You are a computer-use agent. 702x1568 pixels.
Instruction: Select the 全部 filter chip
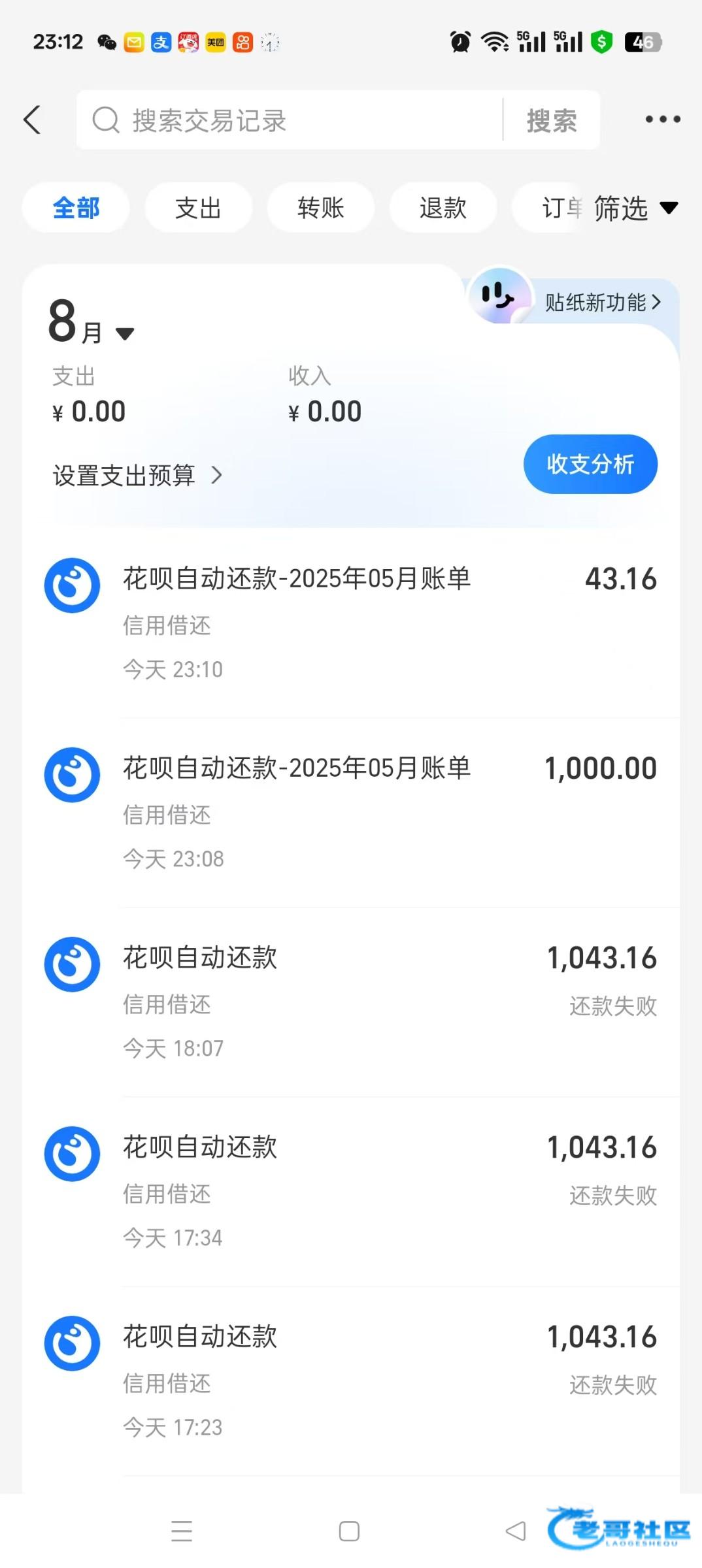[x=76, y=208]
